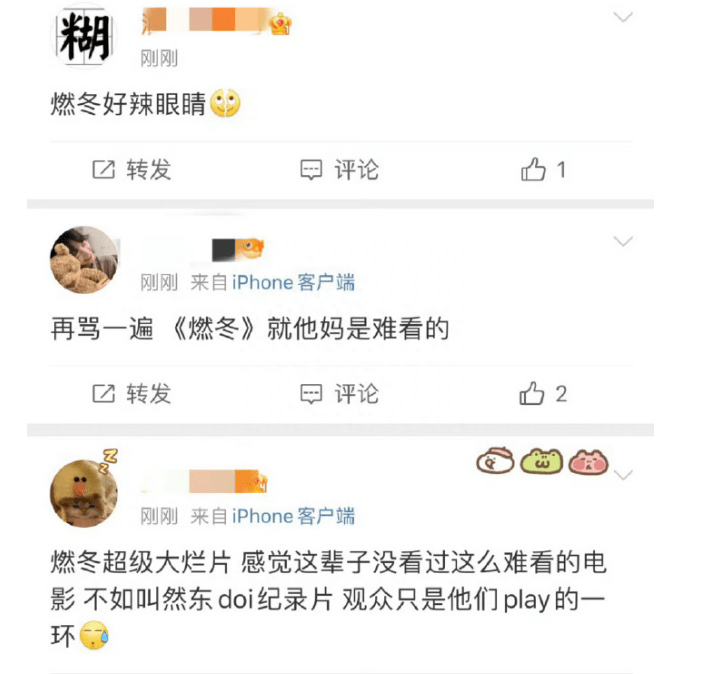
Task: Open the chevron menu on the 再骂一遍 post
Action: [623, 242]
